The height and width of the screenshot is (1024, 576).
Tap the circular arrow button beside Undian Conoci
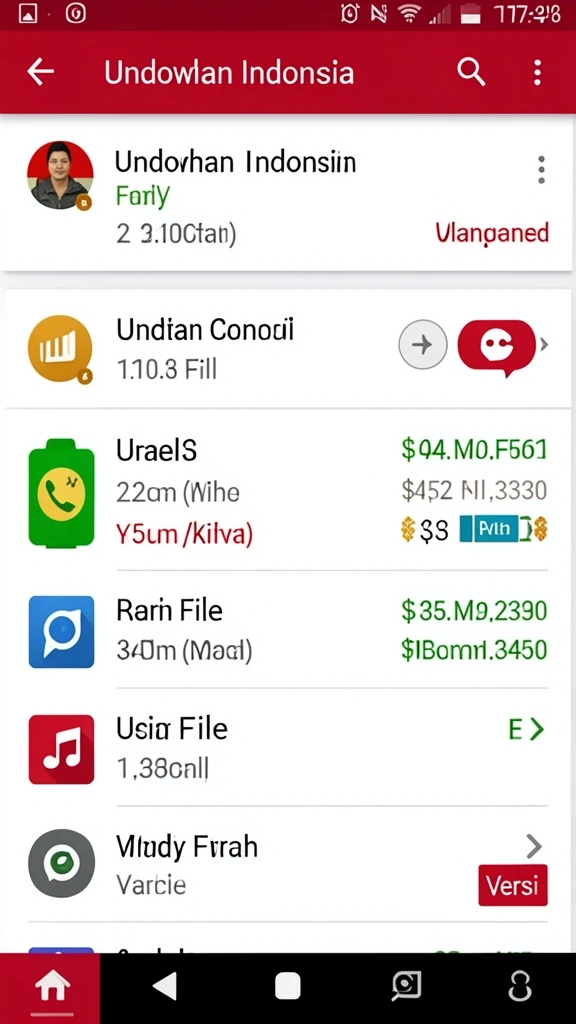click(423, 344)
